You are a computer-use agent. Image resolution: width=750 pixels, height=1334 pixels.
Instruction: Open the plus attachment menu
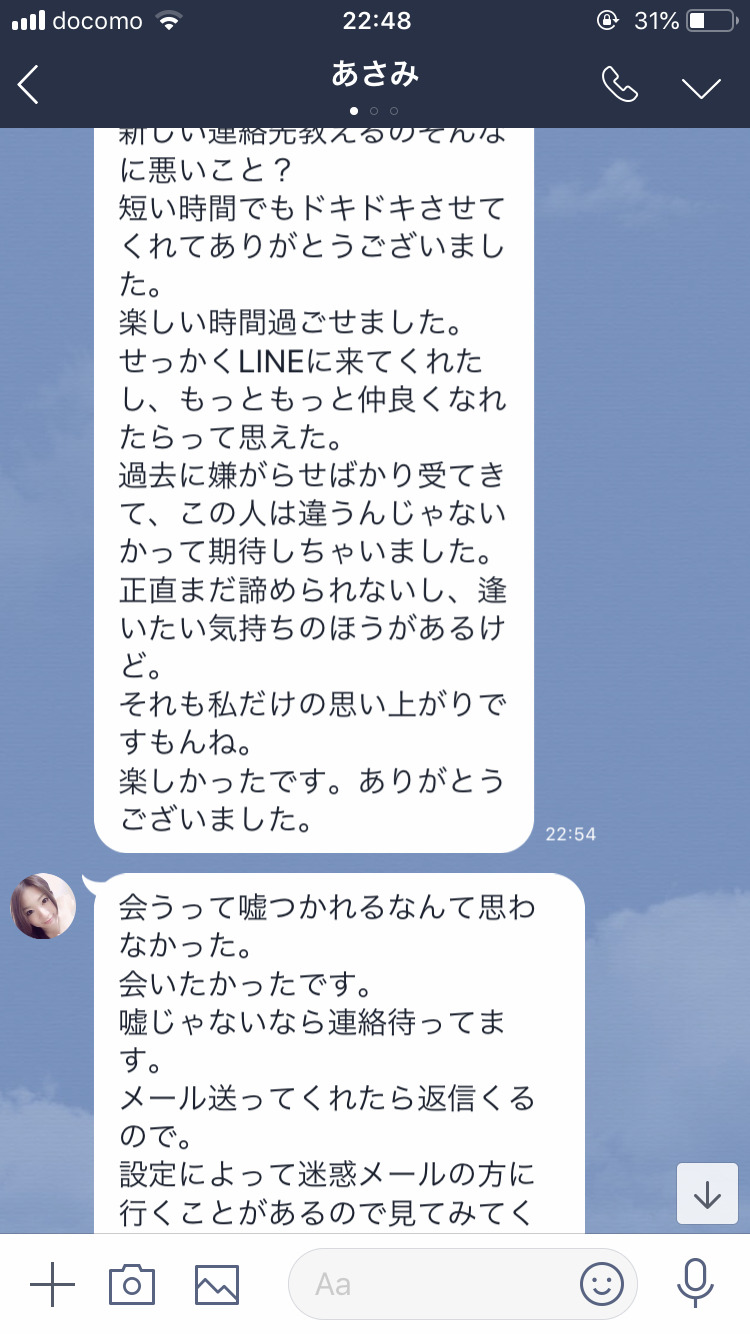52,1284
